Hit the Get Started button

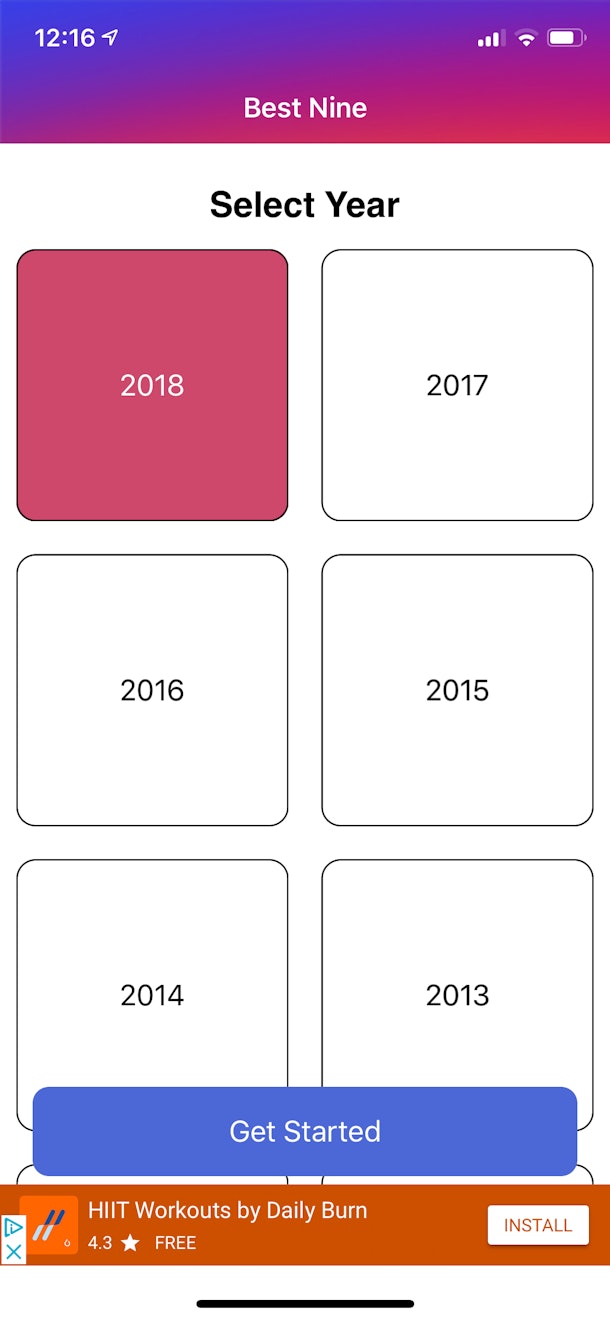coord(305,1131)
